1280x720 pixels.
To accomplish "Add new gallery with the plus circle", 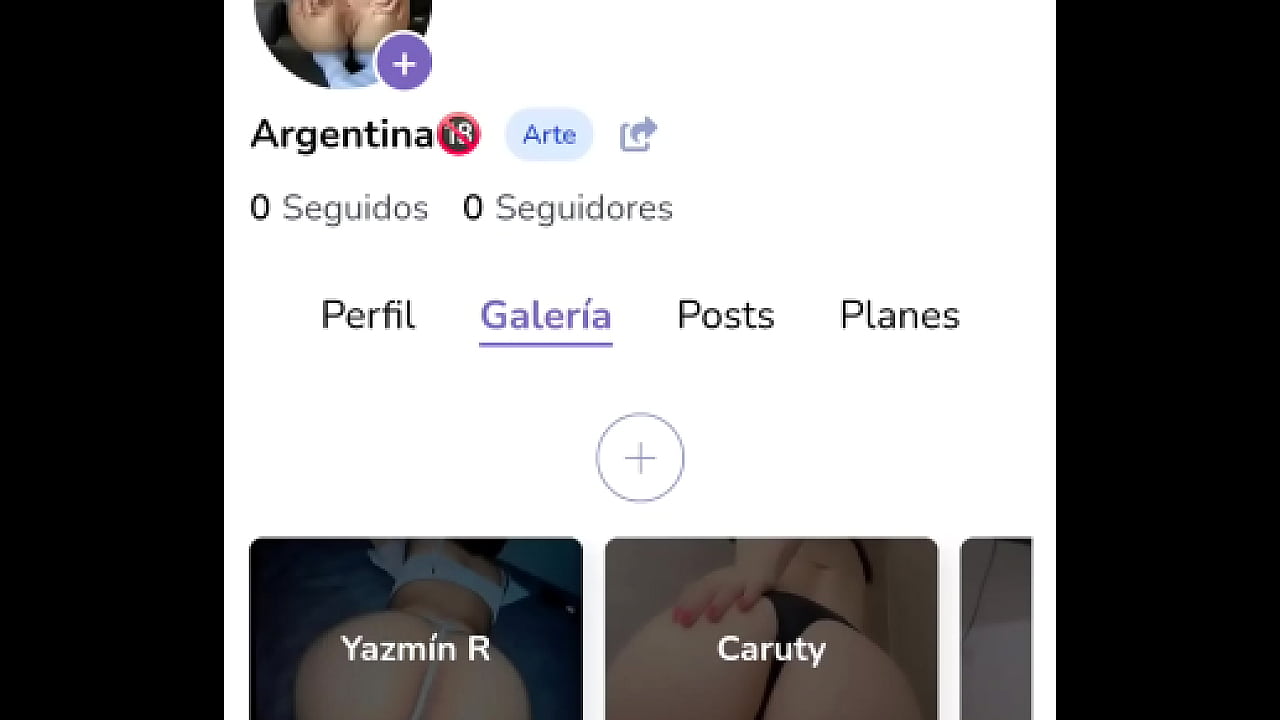I will click(x=640, y=458).
